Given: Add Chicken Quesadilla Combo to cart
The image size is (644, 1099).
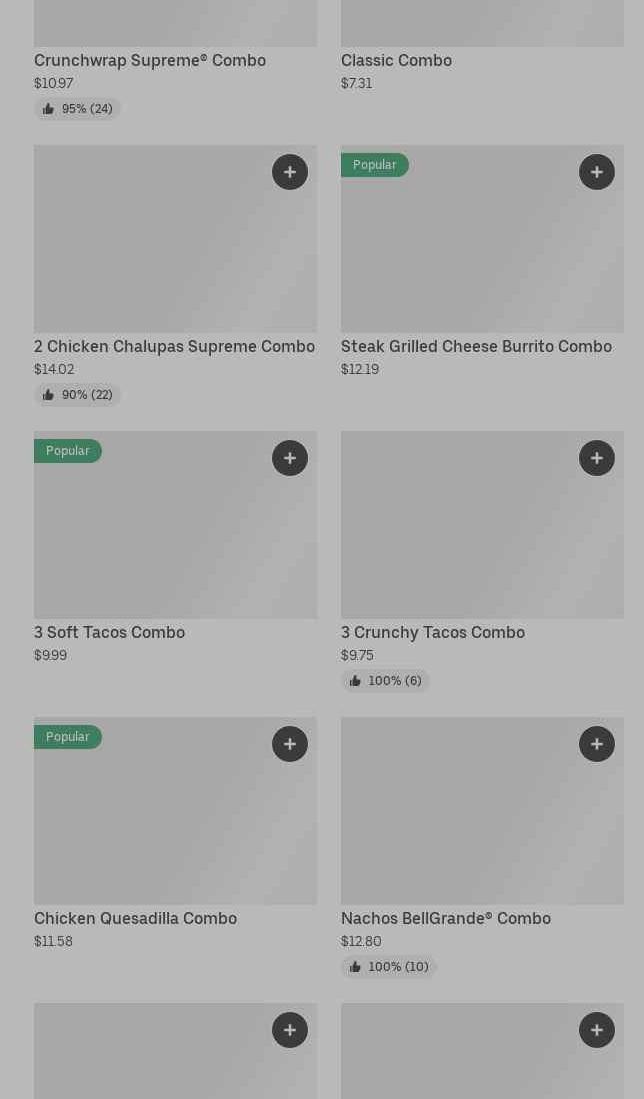Looking at the screenshot, I should pyautogui.click(x=289, y=744).
